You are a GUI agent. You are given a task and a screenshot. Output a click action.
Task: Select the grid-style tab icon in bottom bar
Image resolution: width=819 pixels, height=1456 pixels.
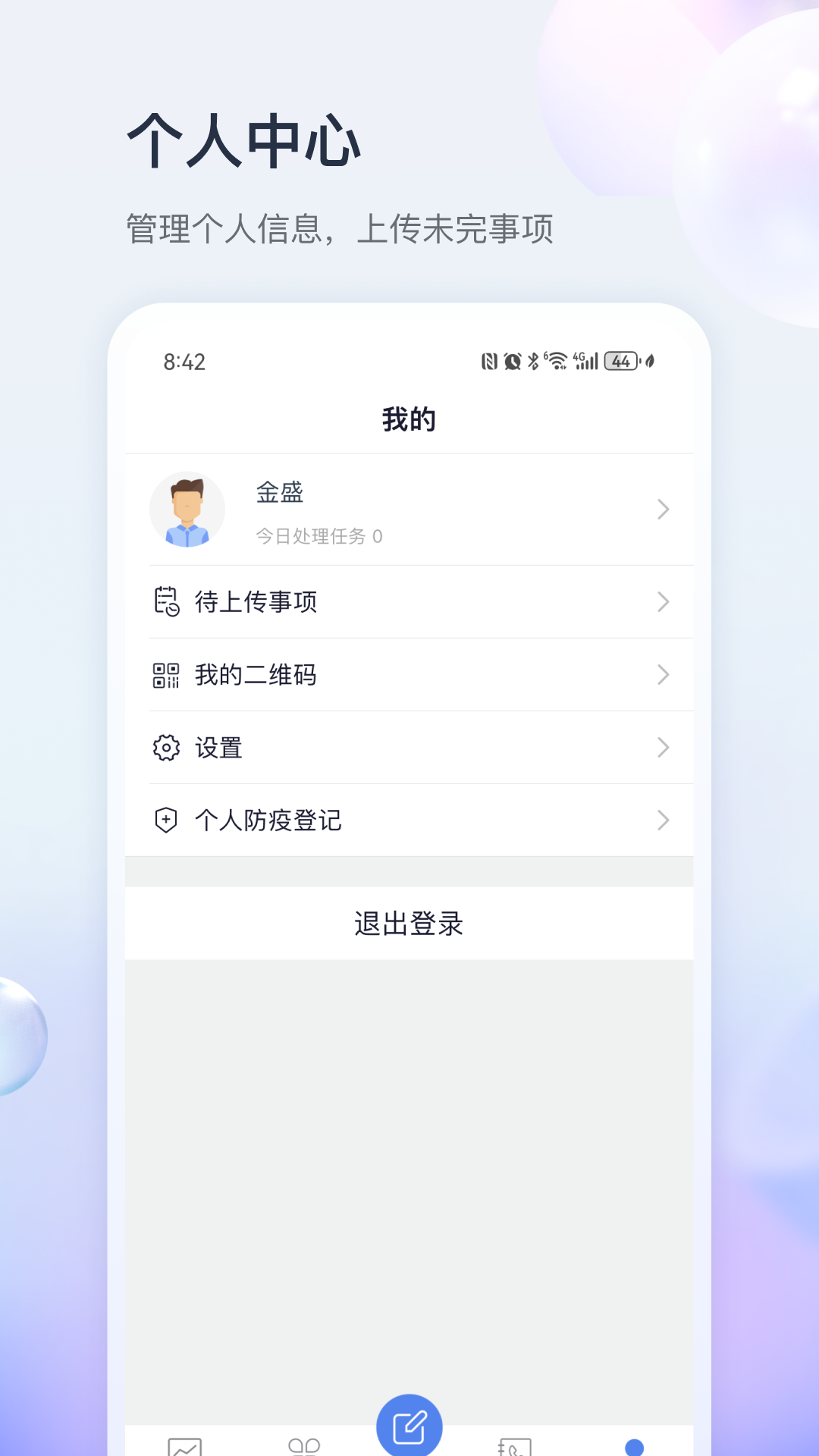pos(303,1447)
